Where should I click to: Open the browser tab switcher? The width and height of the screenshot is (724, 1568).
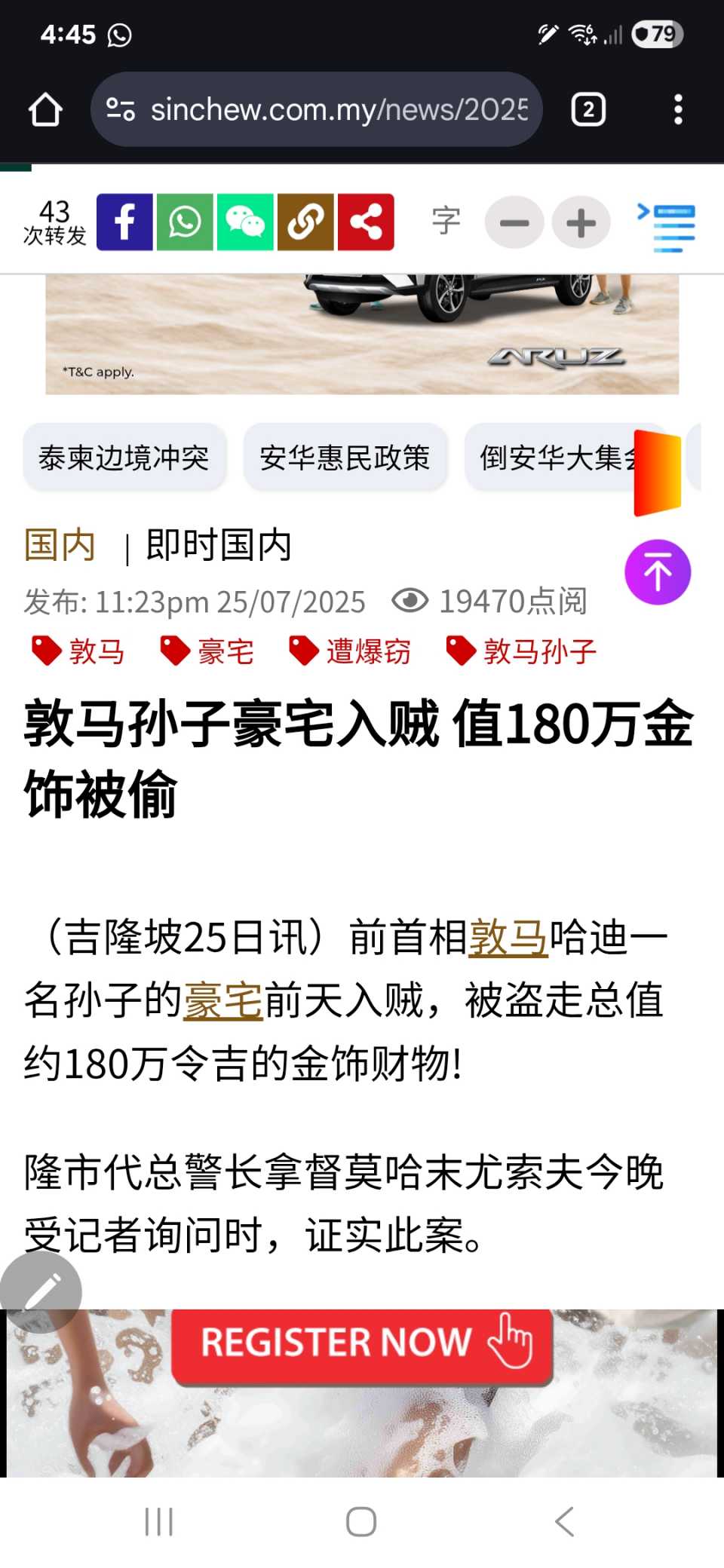[588, 110]
